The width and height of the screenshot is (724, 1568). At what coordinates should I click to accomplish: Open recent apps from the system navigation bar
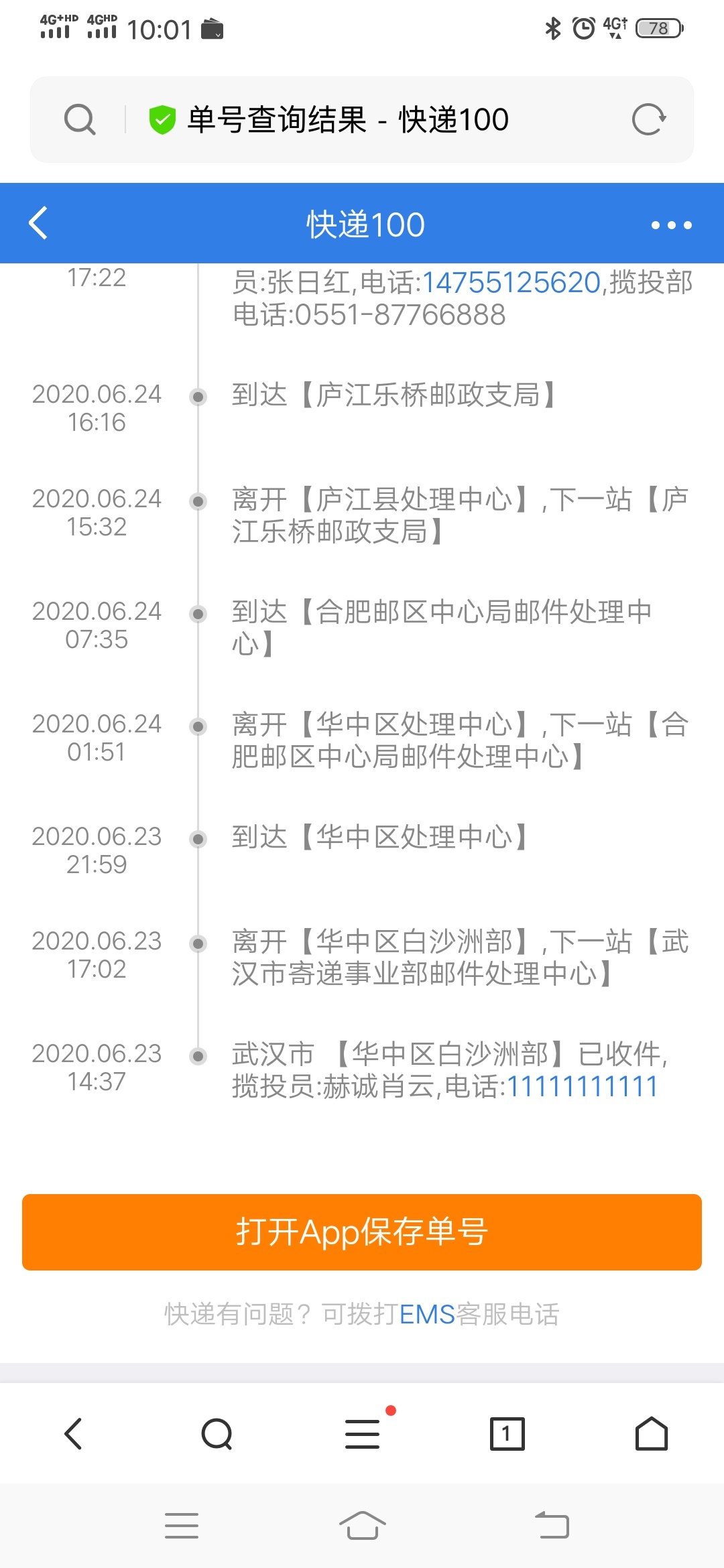pyautogui.click(x=182, y=1526)
